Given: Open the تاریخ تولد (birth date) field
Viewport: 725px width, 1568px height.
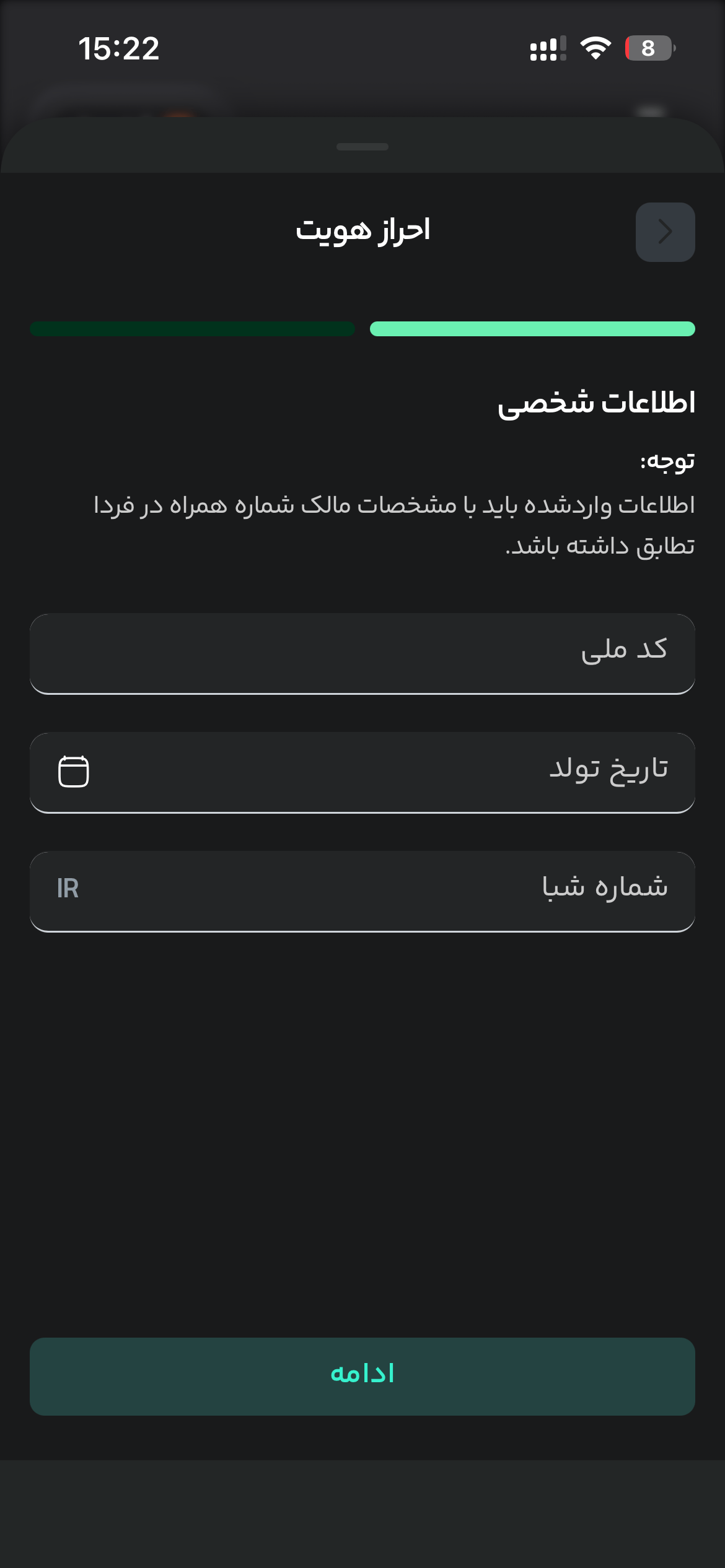Looking at the screenshot, I should click(362, 773).
